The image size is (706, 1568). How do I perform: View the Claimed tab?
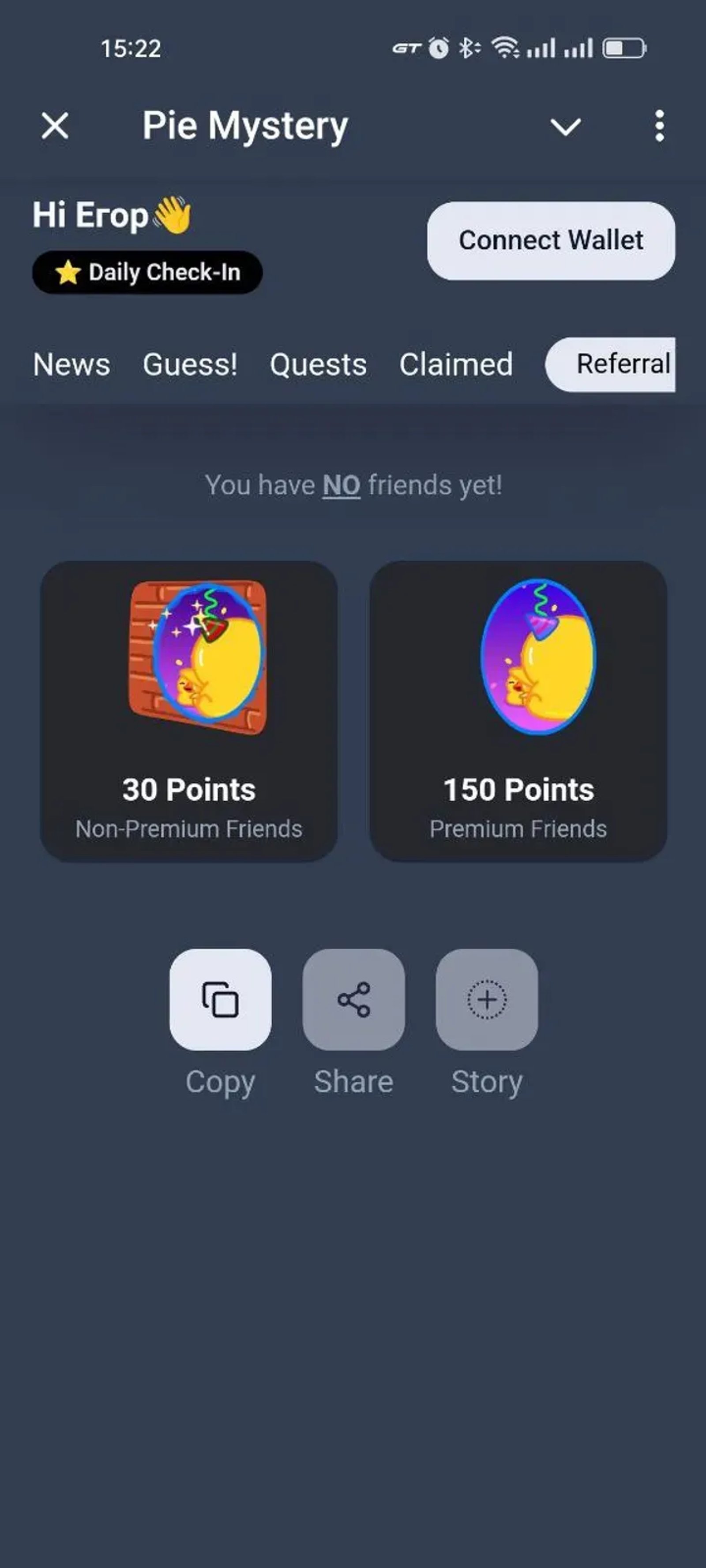coord(456,365)
